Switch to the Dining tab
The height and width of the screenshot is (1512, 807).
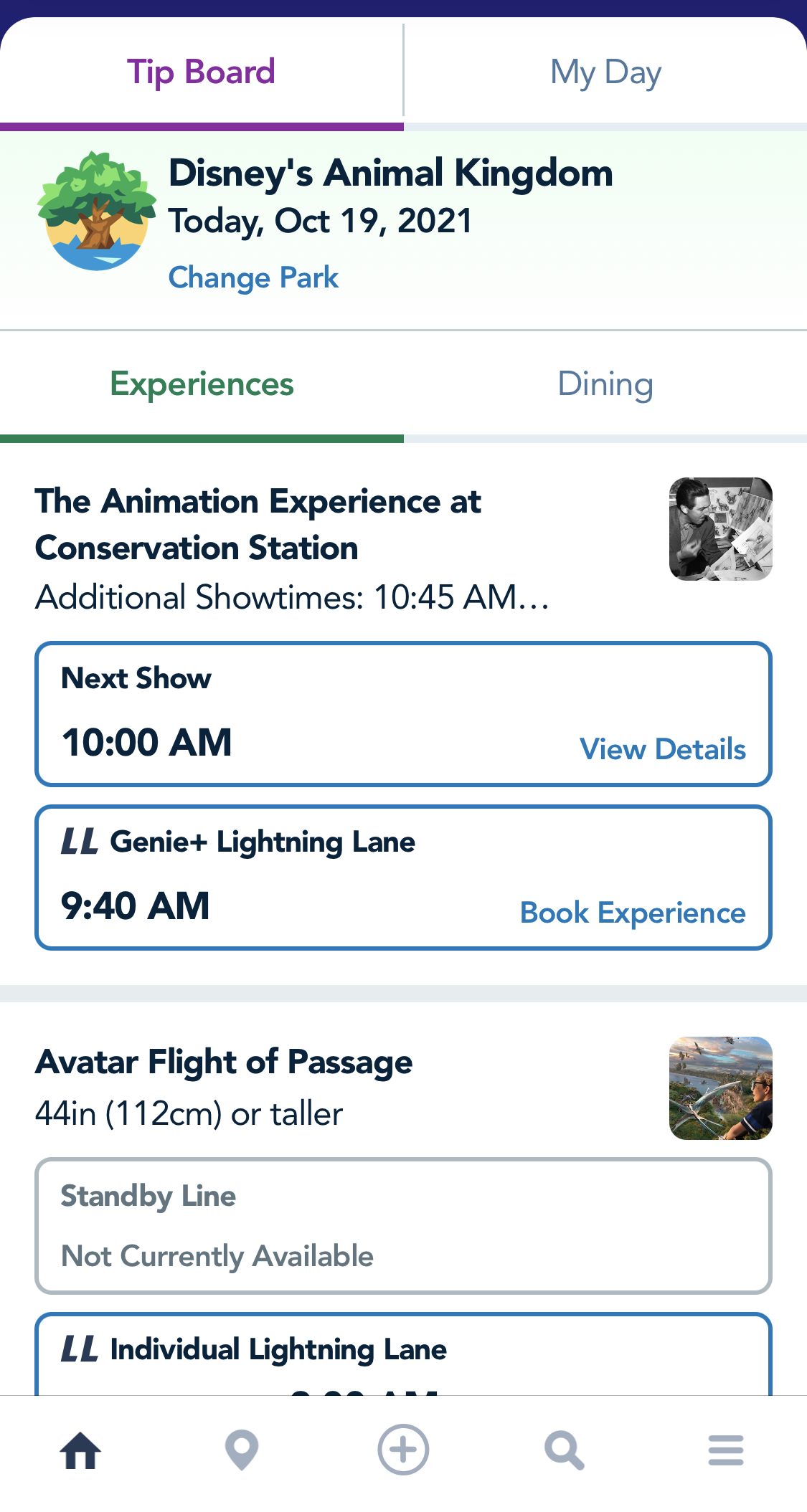point(605,384)
